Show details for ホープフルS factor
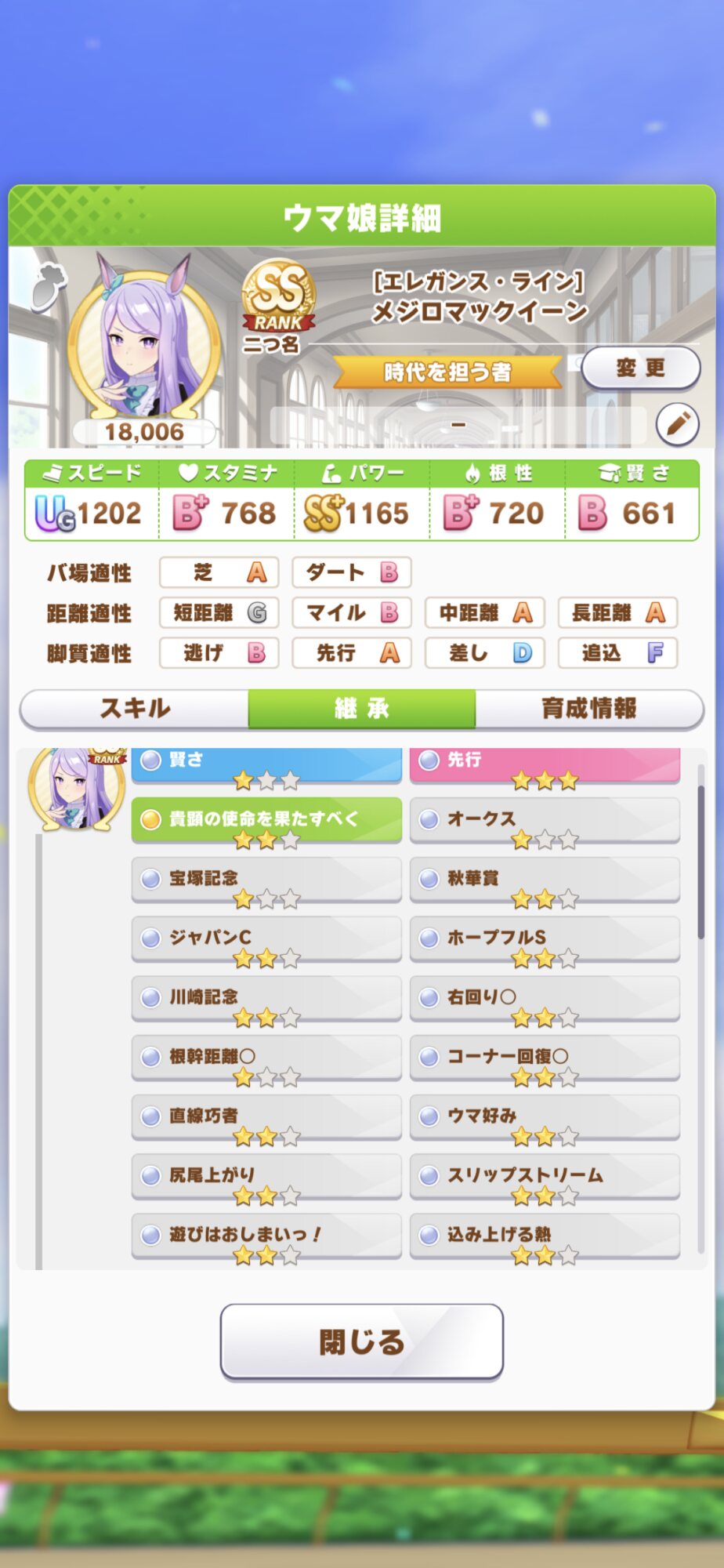Image resolution: width=724 pixels, height=1568 pixels. pos(545,938)
